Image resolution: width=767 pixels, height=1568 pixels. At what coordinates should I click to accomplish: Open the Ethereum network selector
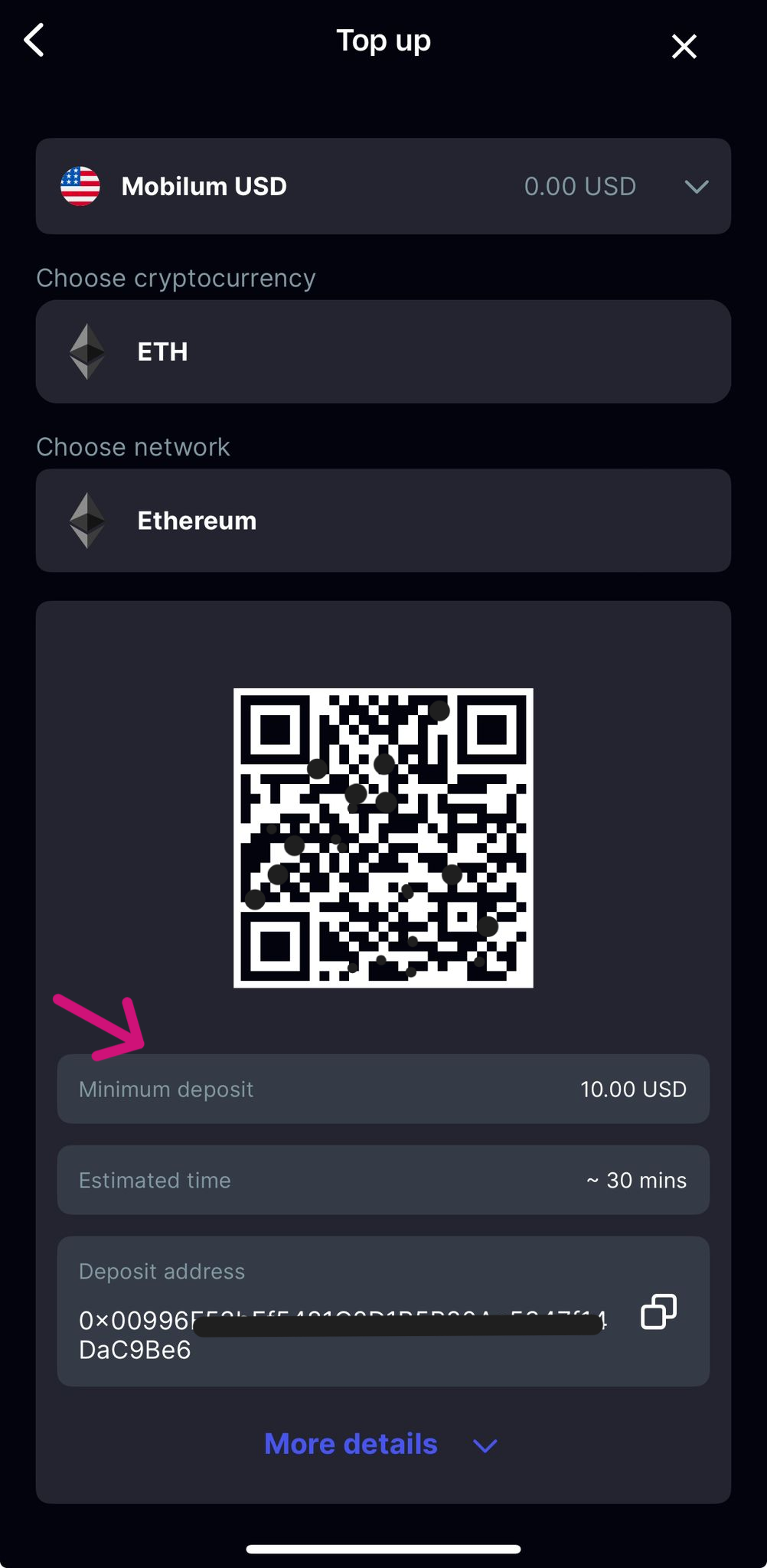click(x=383, y=521)
